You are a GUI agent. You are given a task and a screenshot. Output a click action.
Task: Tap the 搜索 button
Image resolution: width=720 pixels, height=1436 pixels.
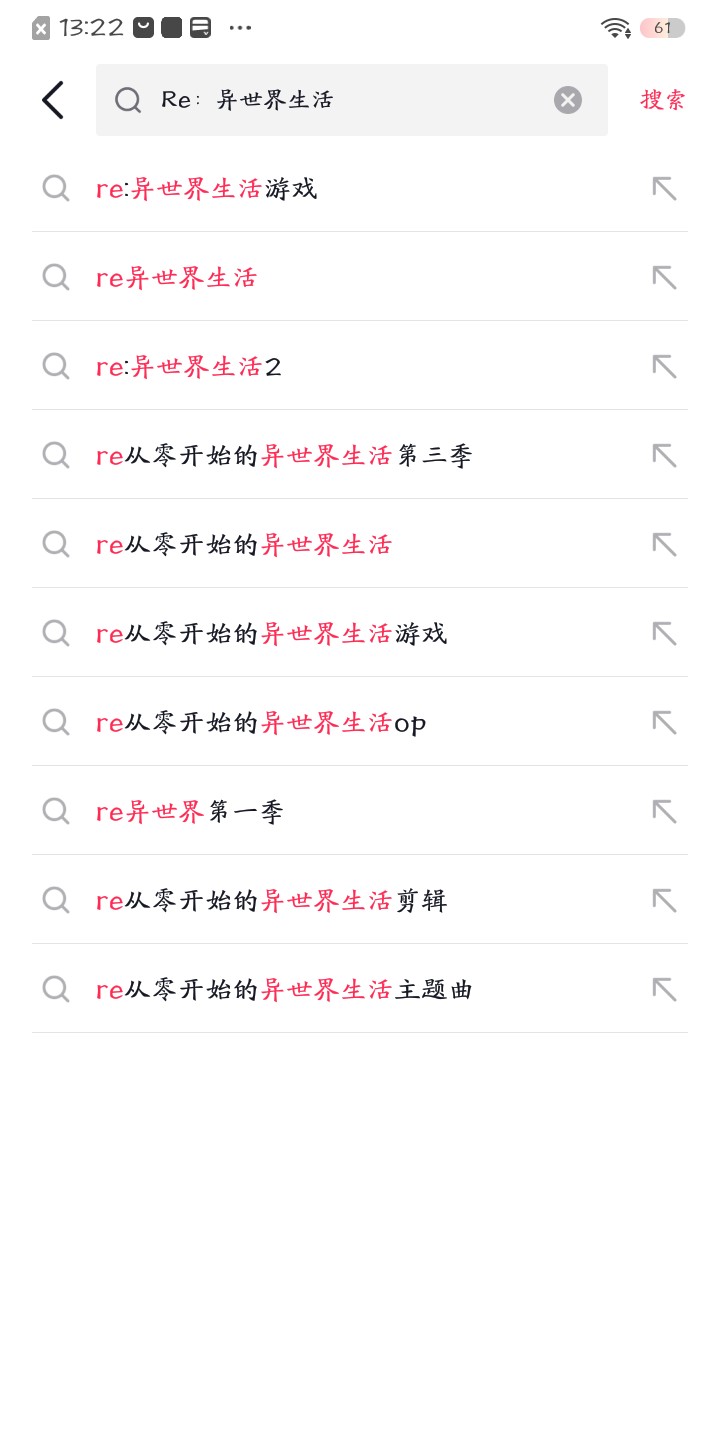click(662, 100)
